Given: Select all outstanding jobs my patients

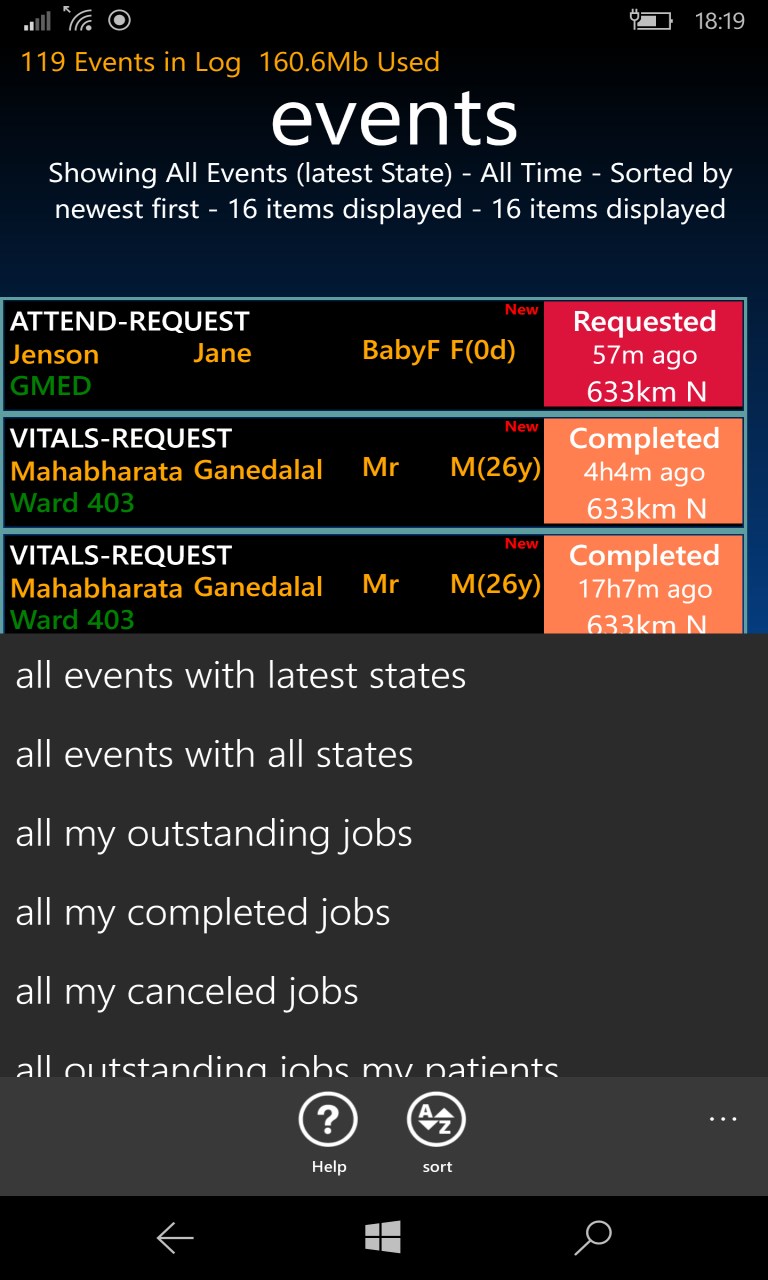Looking at the screenshot, I should click(287, 1064).
